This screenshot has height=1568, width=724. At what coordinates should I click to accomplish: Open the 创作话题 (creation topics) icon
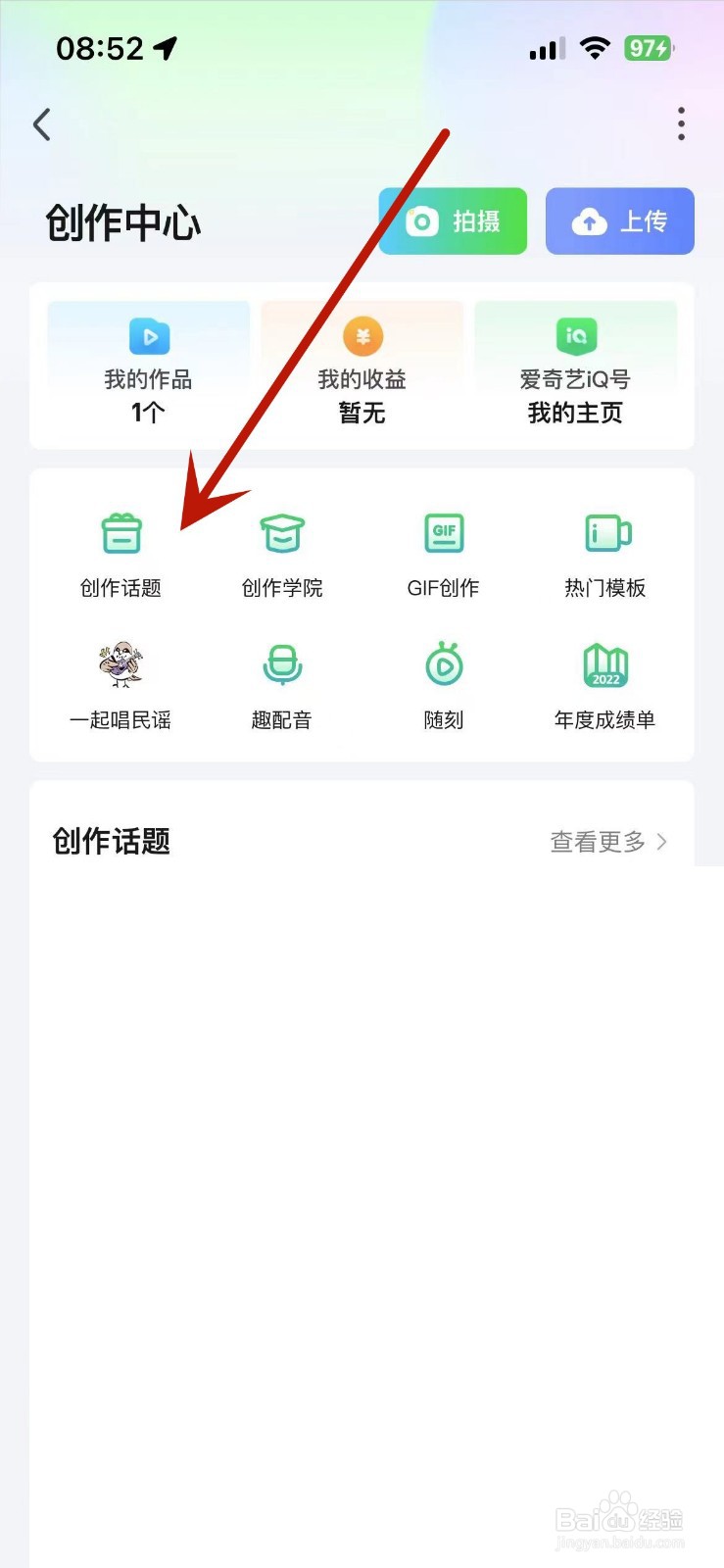point(121,552)
